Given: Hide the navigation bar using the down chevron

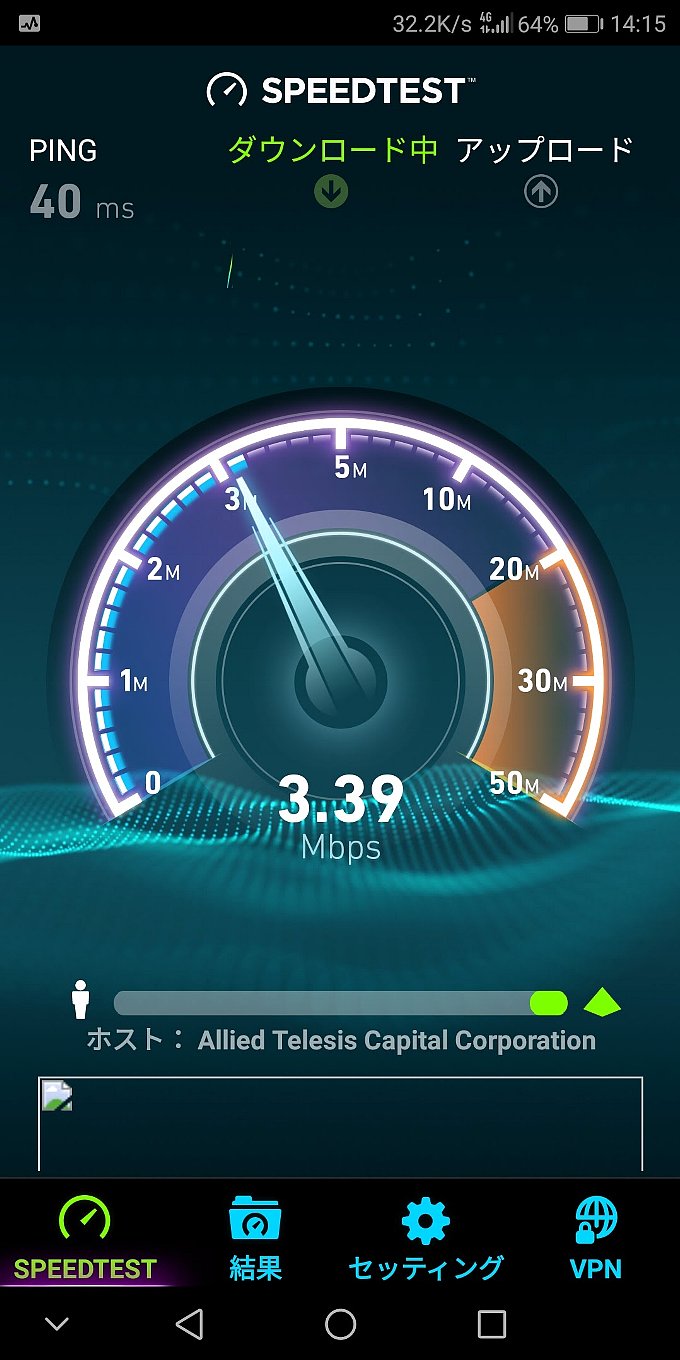Looking at the screenshot, I should (x=57, y=1324).
